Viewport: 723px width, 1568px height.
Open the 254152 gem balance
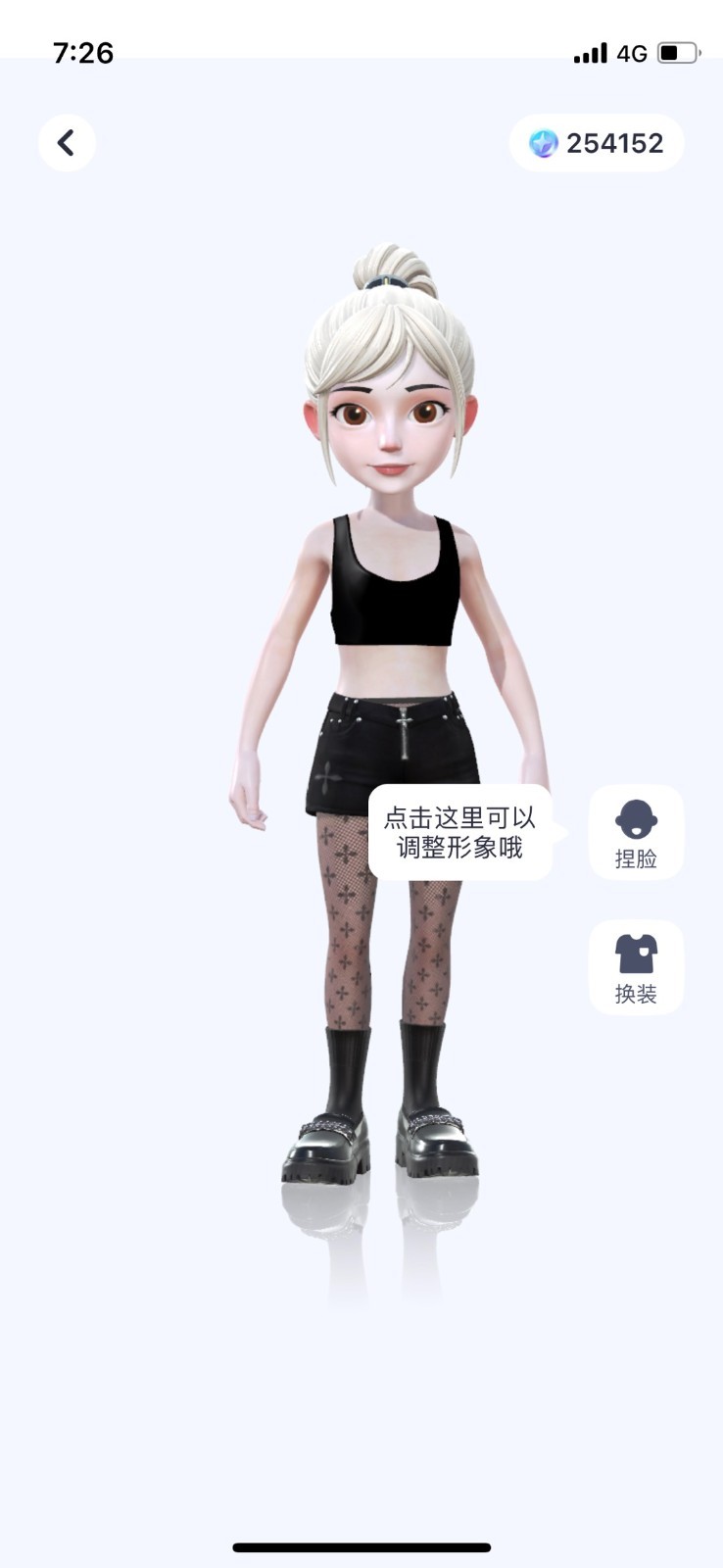click(597, 143)
